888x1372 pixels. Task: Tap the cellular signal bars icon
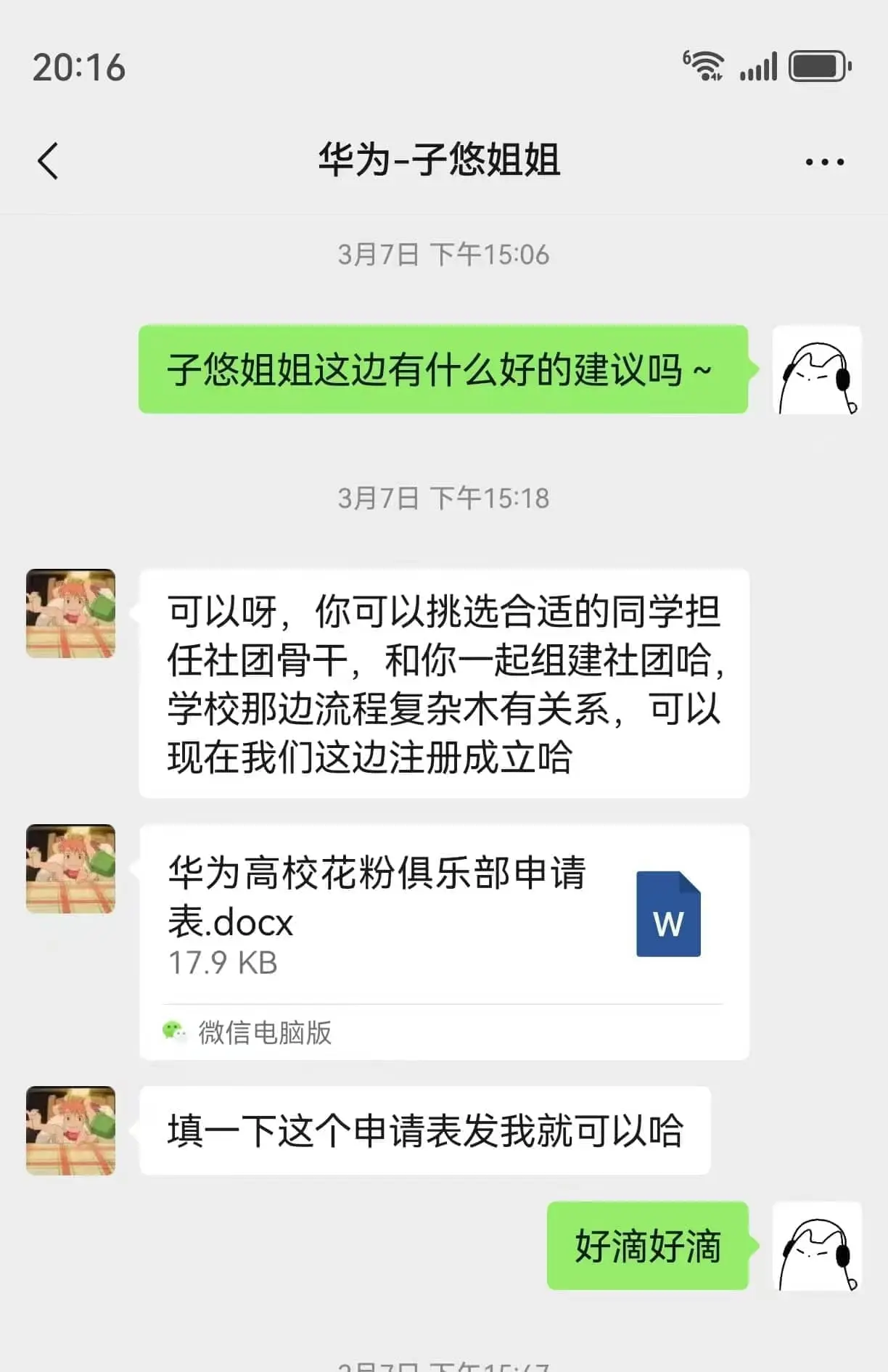[757, 67]
